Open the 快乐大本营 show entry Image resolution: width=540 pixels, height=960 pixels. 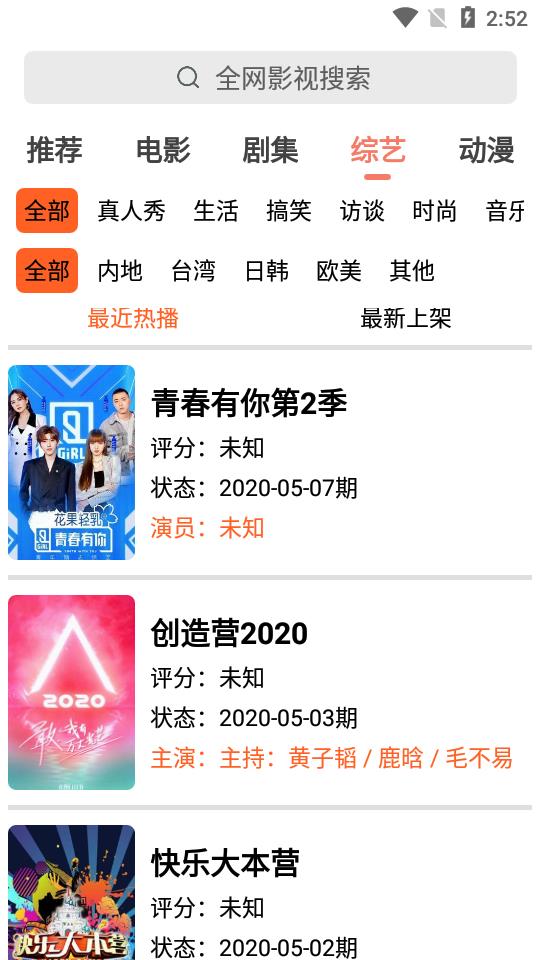[x=270, y=893]
